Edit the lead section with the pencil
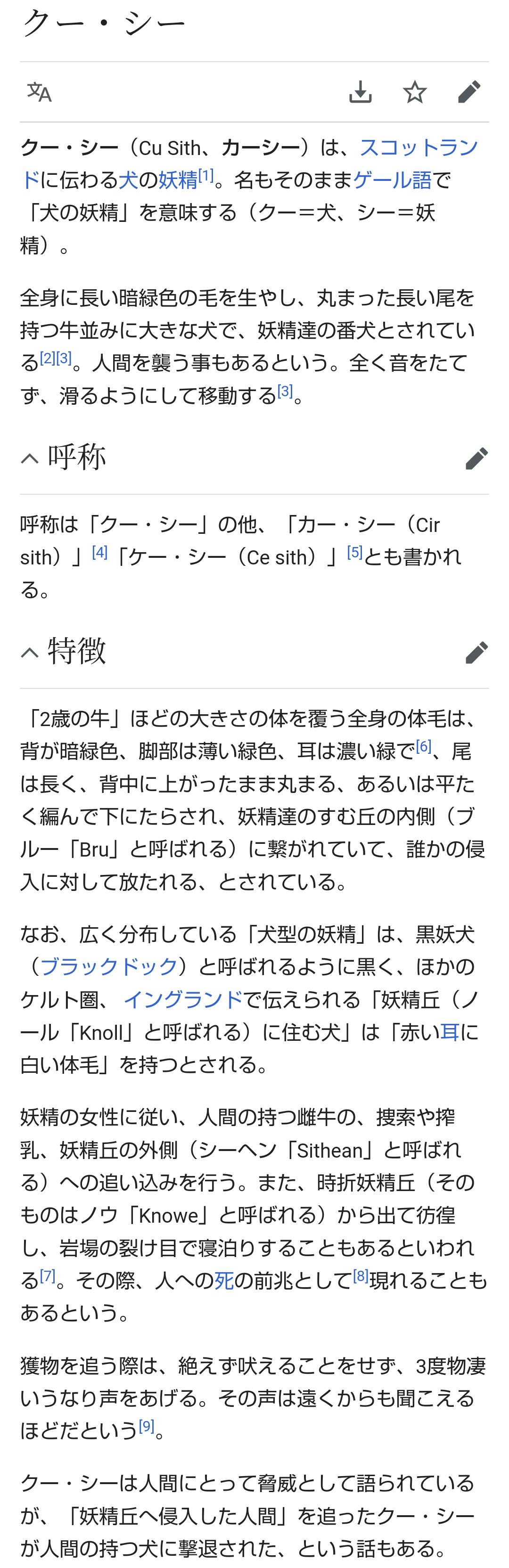509x1568 pixels. click(469, 92)
